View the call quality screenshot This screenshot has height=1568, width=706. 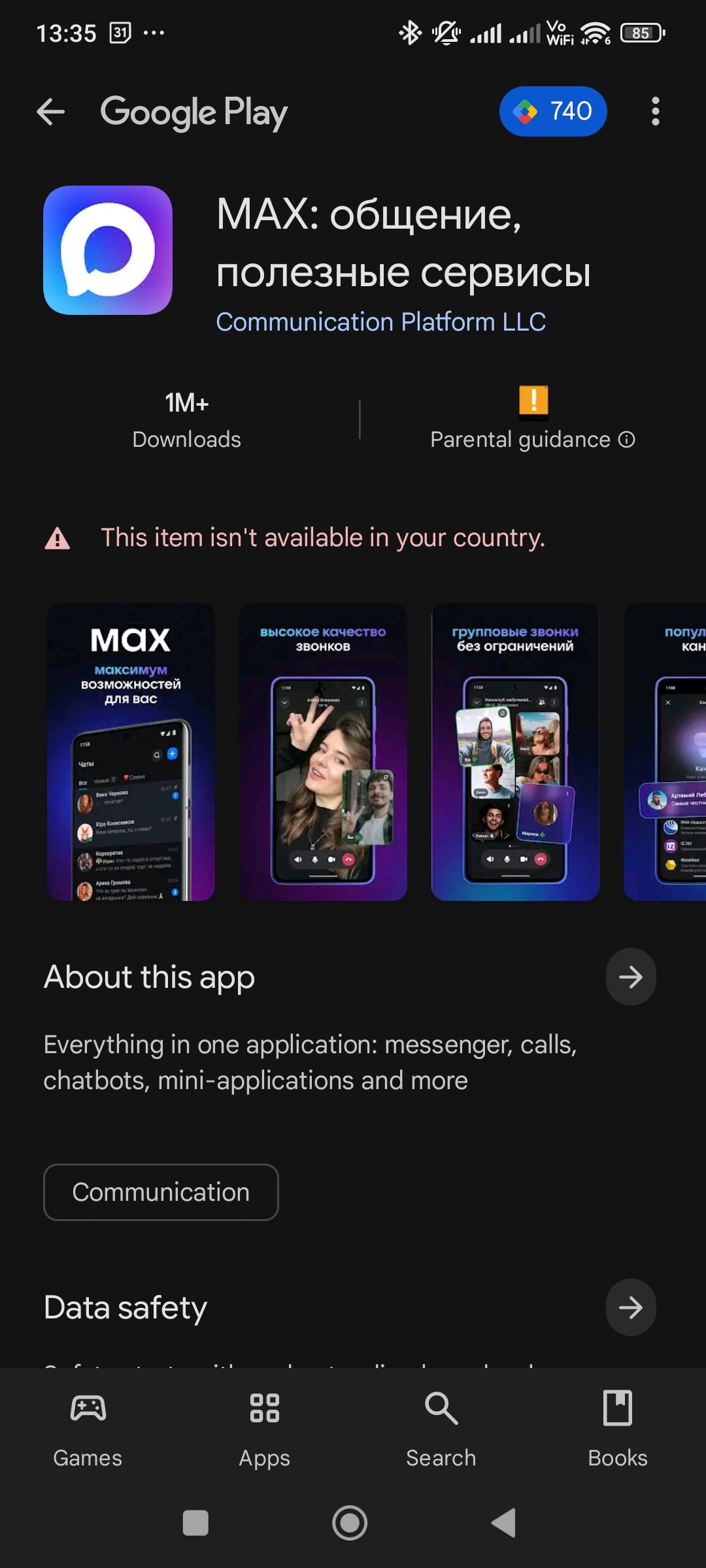(x=323, y=751)
